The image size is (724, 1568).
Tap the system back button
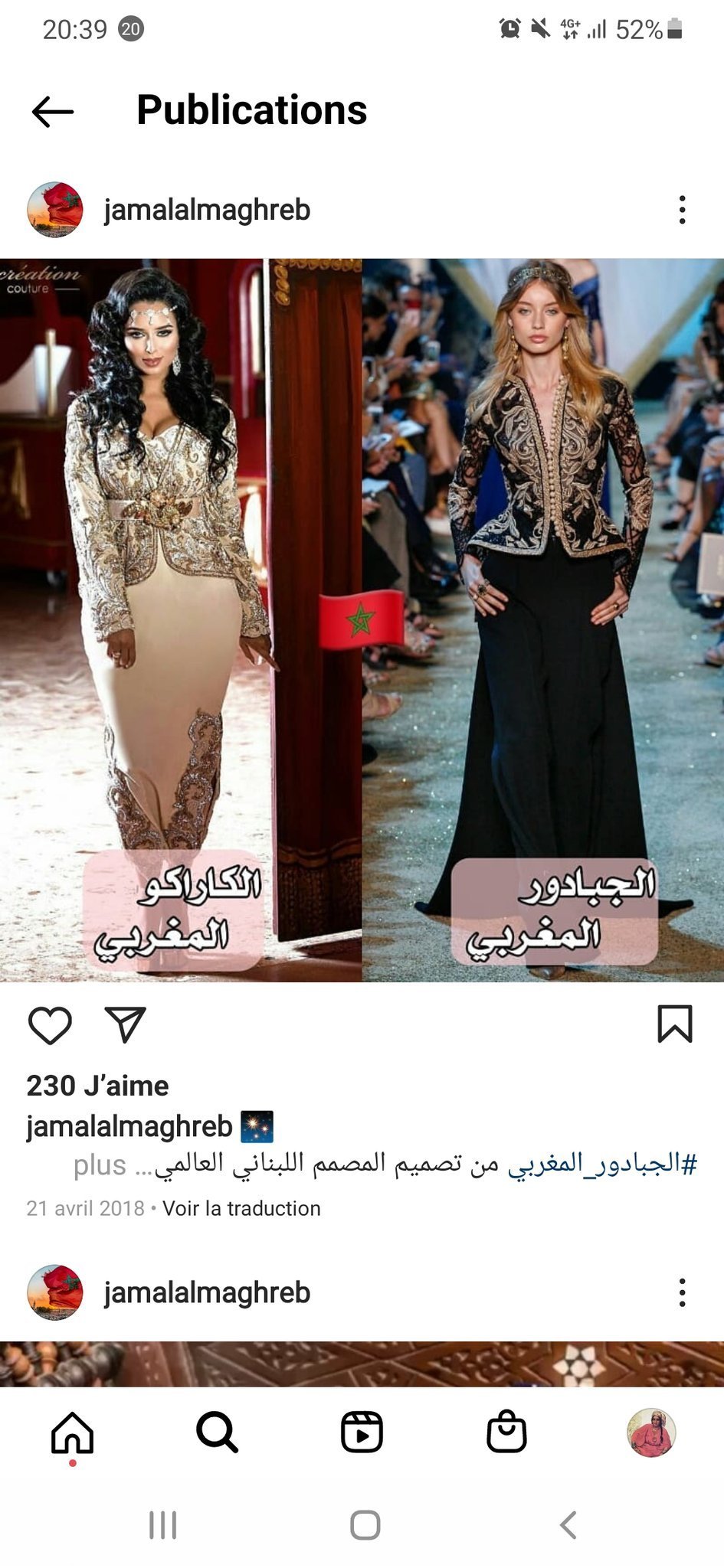coord(568,1525)
